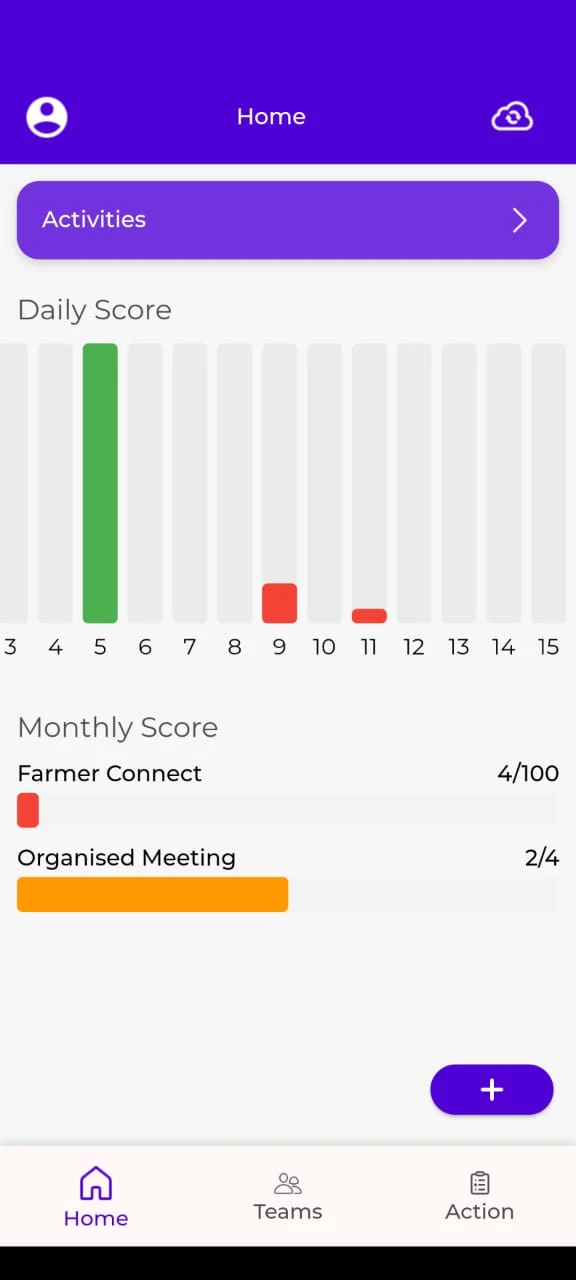
Task: Select the red bar for day 9
Action: coord(280,603)
